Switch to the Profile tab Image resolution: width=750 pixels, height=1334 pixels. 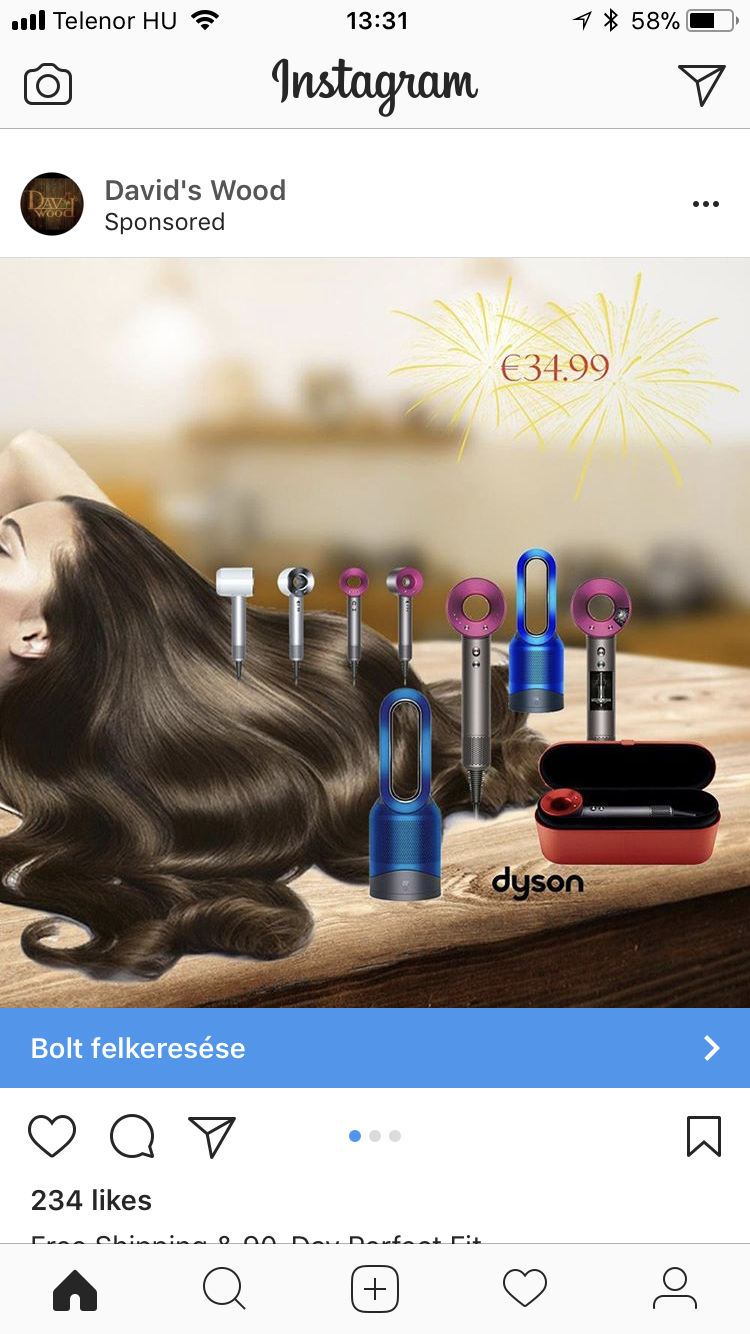click(x=675, y=1288)
